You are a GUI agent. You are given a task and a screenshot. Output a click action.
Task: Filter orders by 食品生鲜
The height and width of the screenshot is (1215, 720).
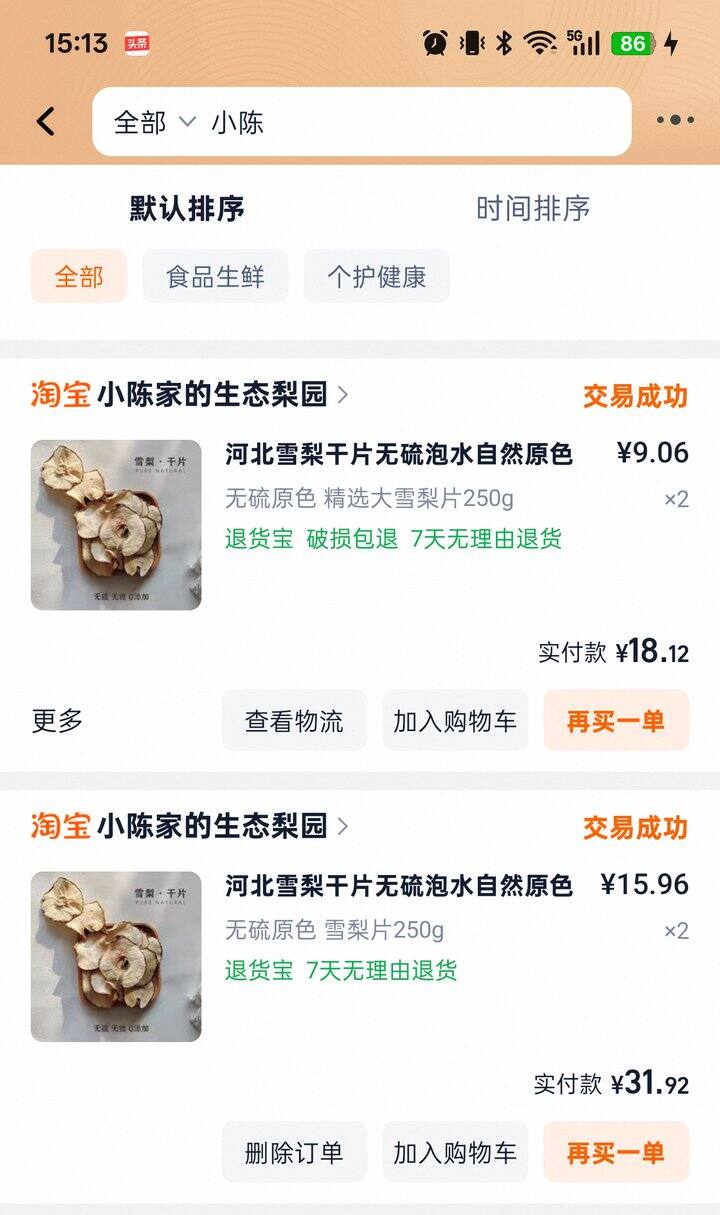click(x=215, y=276)
